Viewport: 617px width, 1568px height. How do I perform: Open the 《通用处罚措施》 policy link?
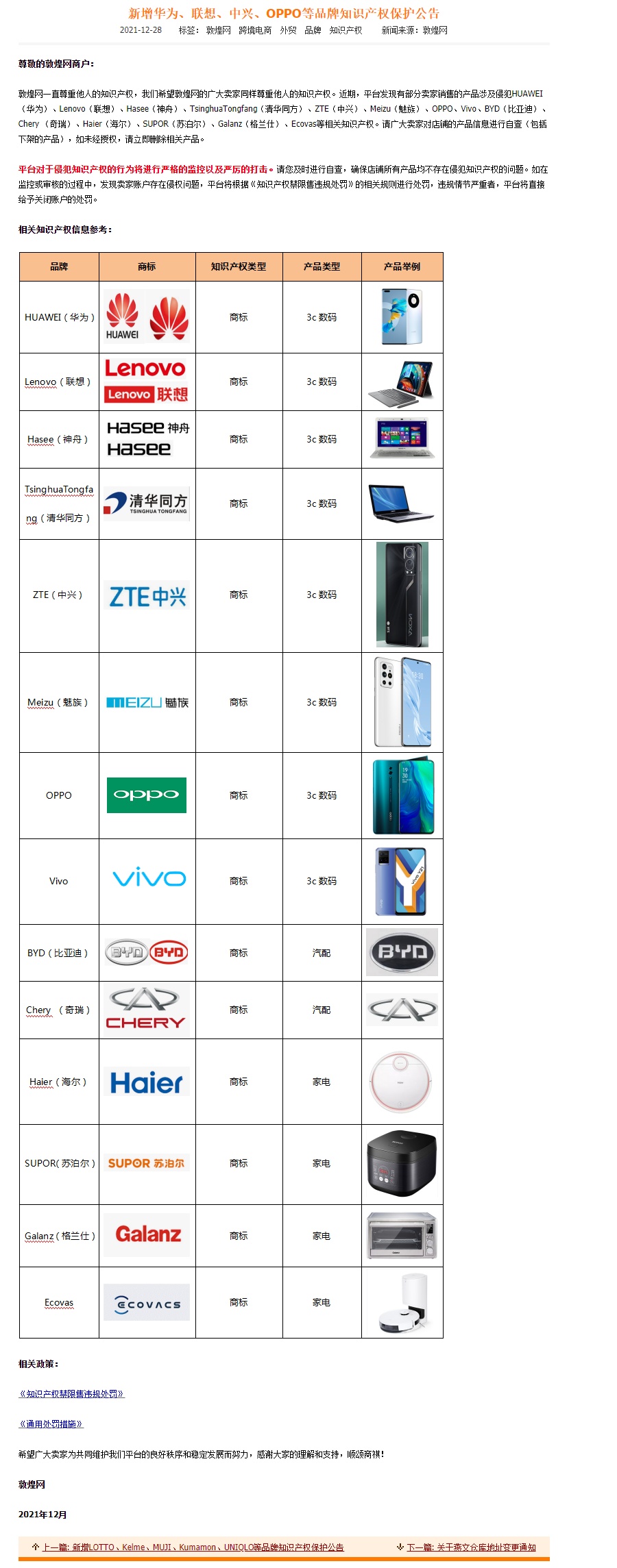[51, 1423]
